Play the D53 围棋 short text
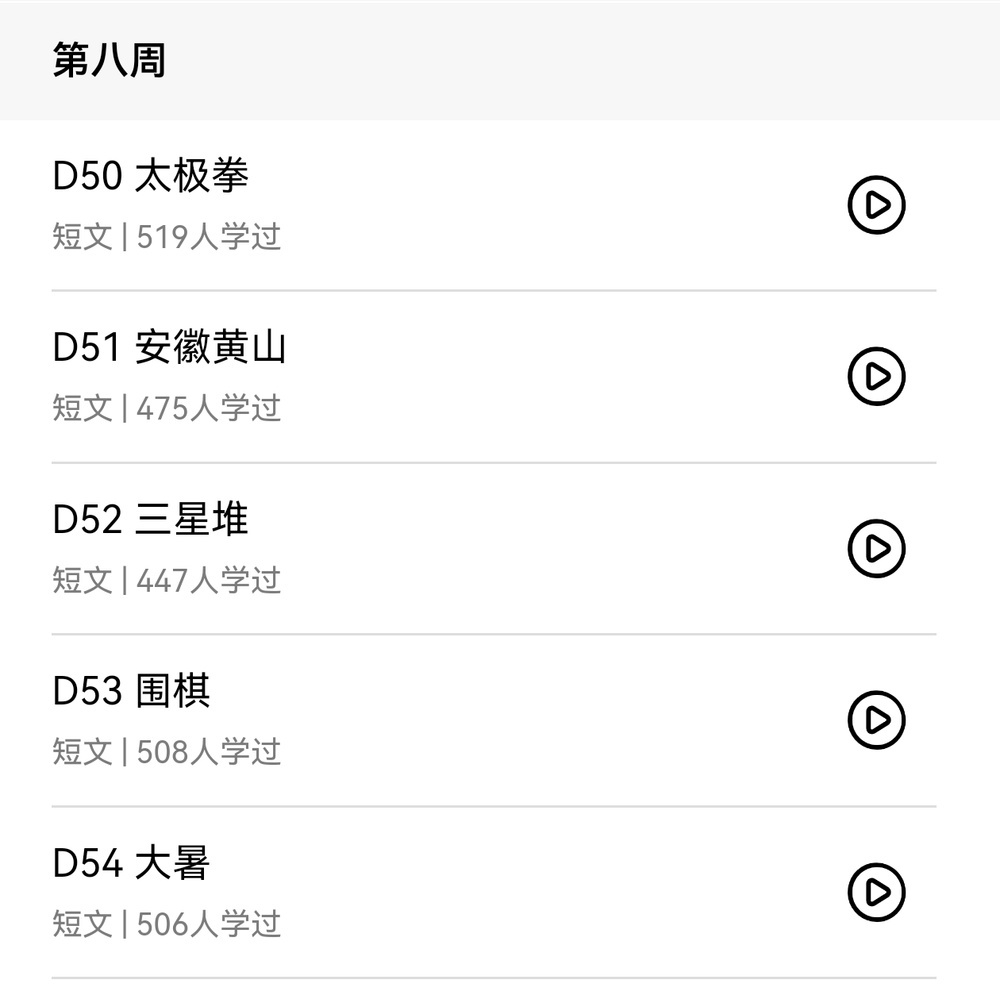Viewport: 1000px width, 1000px height. pos(876,719)
